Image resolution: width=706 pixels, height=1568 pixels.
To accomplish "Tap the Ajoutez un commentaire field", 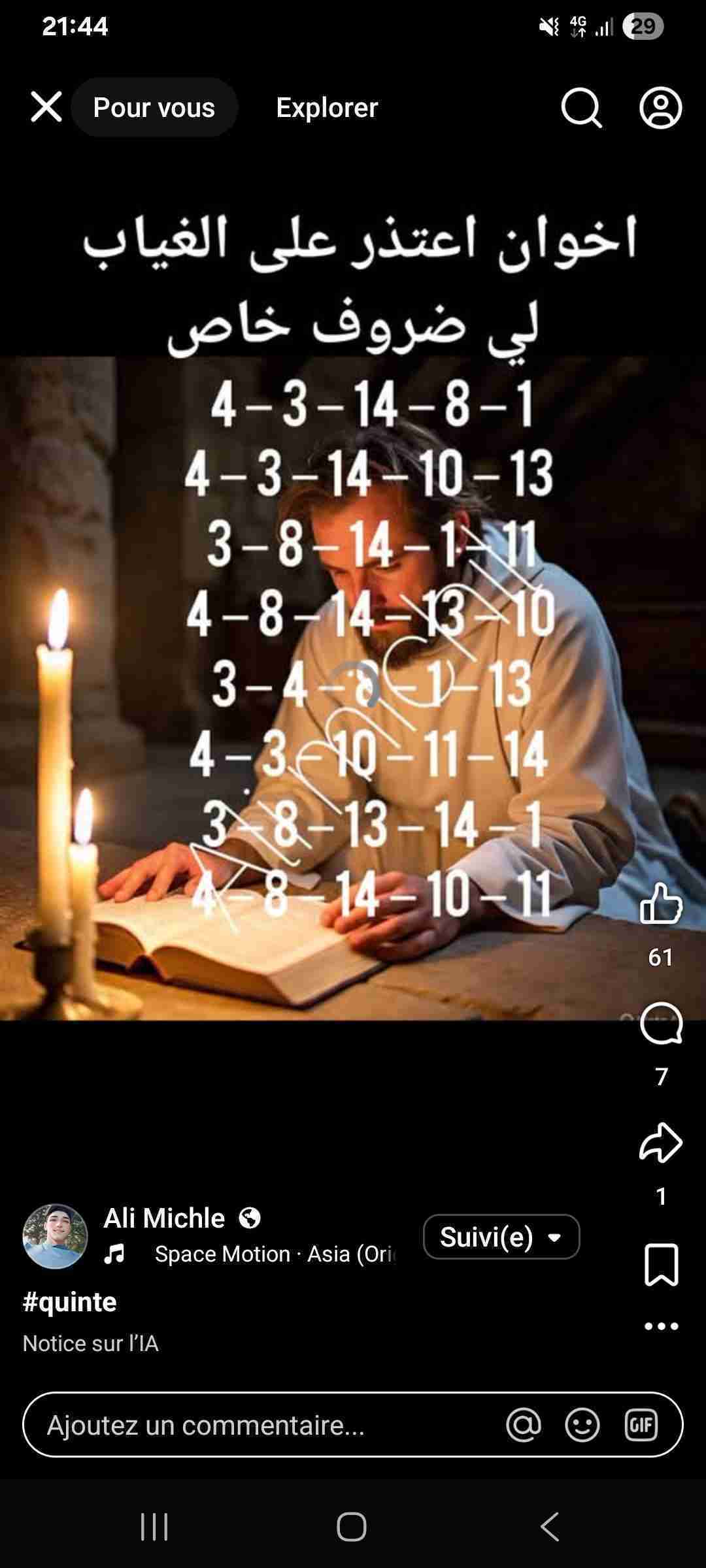I will point(261,1425).
